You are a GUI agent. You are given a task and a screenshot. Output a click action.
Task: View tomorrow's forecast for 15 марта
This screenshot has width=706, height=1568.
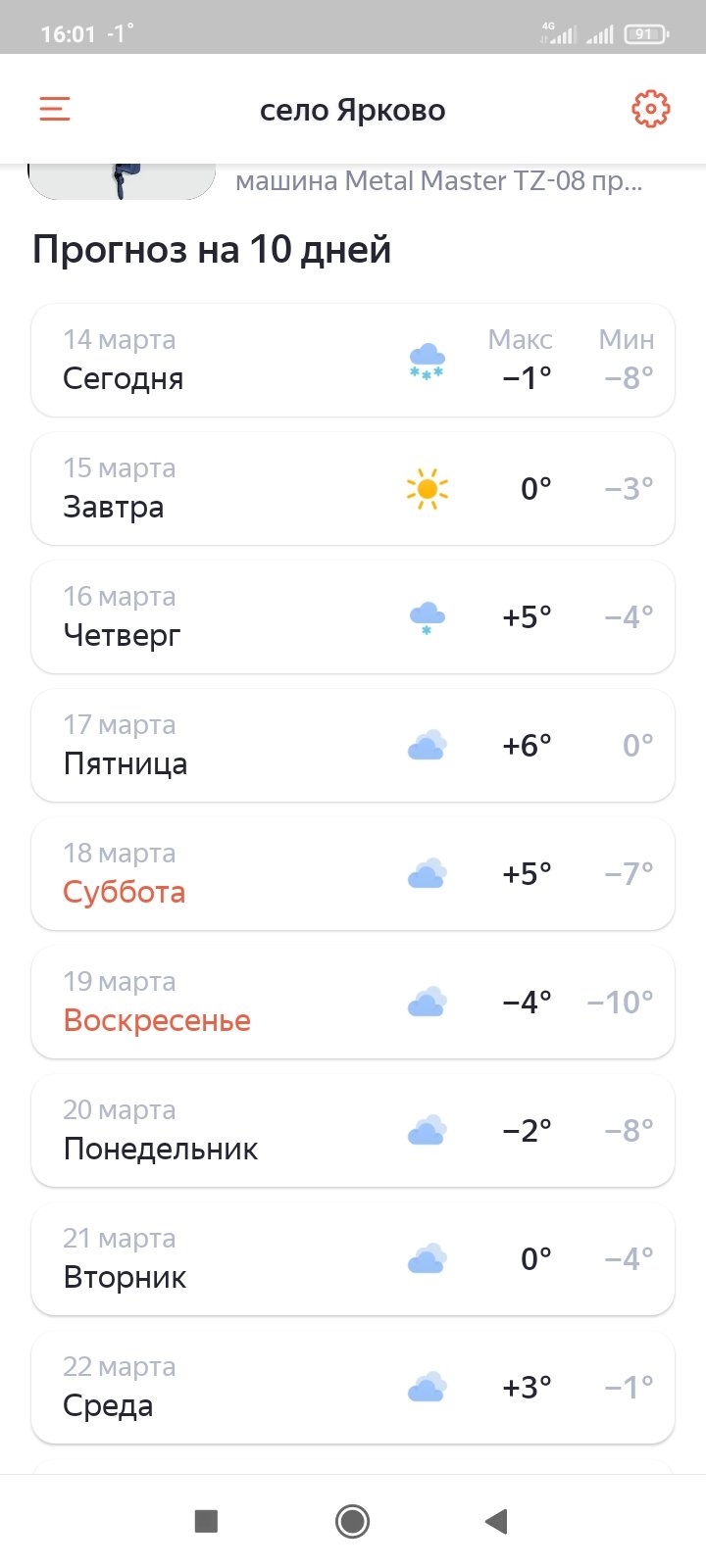tap(353, 489)
